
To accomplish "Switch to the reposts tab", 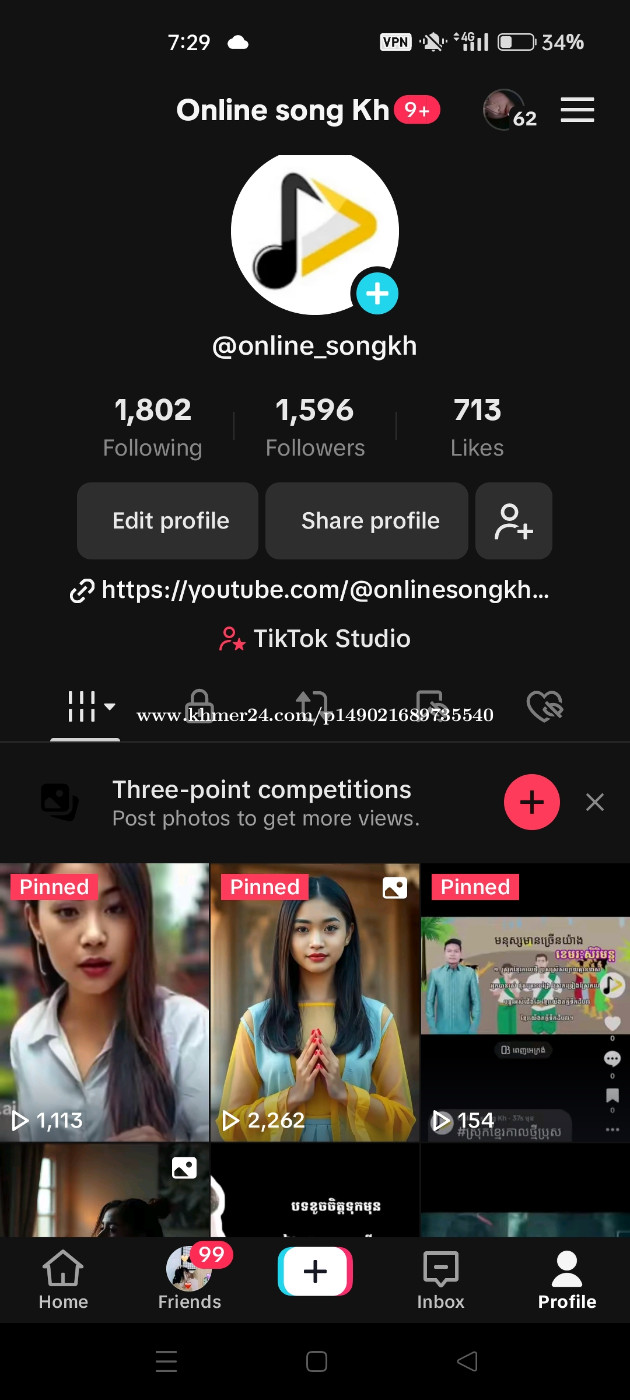I will pyautogui.click(x=314, y=706).
